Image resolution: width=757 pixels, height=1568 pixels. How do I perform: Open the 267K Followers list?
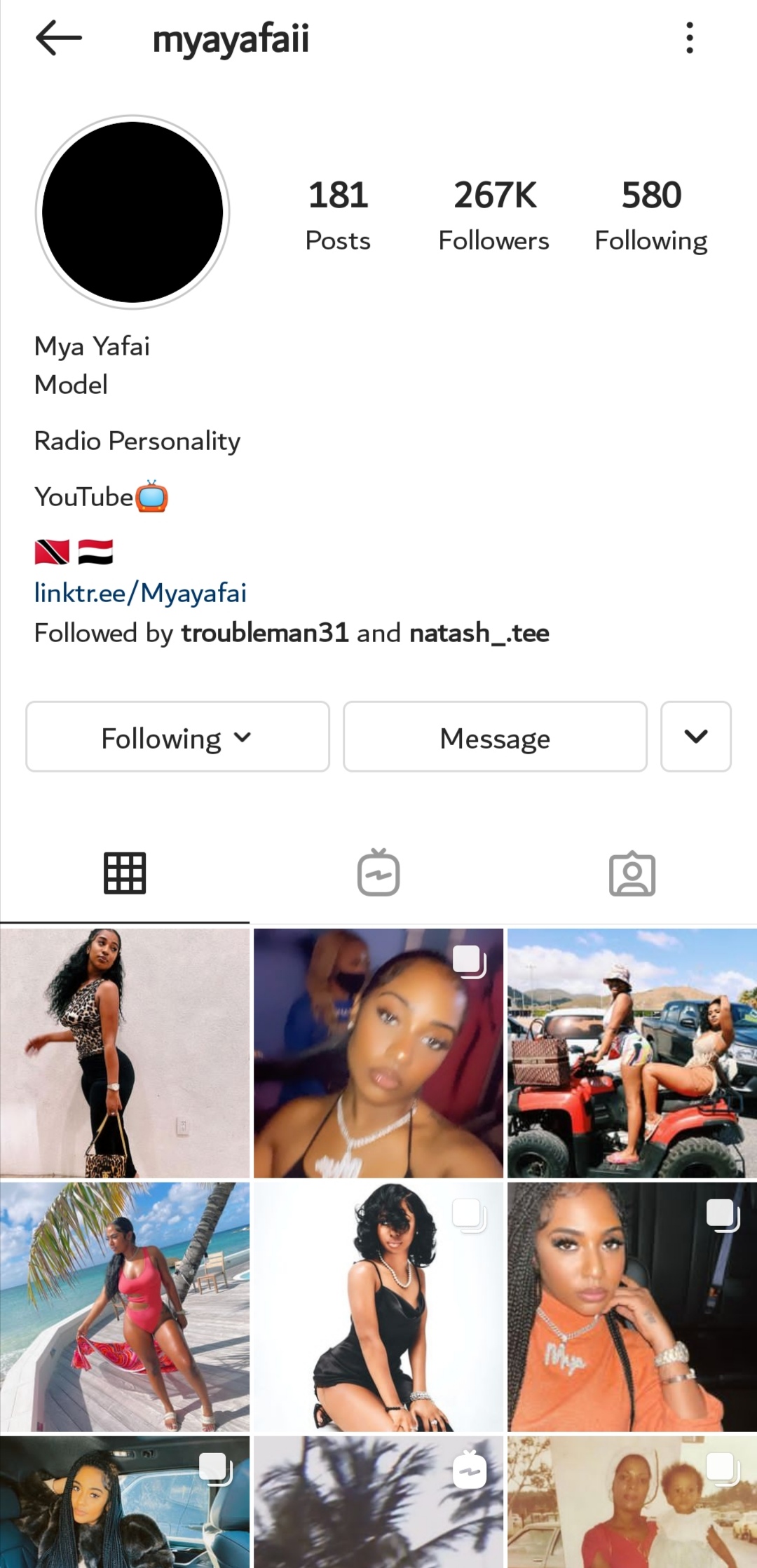pyautogui.click(x=494, y=214)
